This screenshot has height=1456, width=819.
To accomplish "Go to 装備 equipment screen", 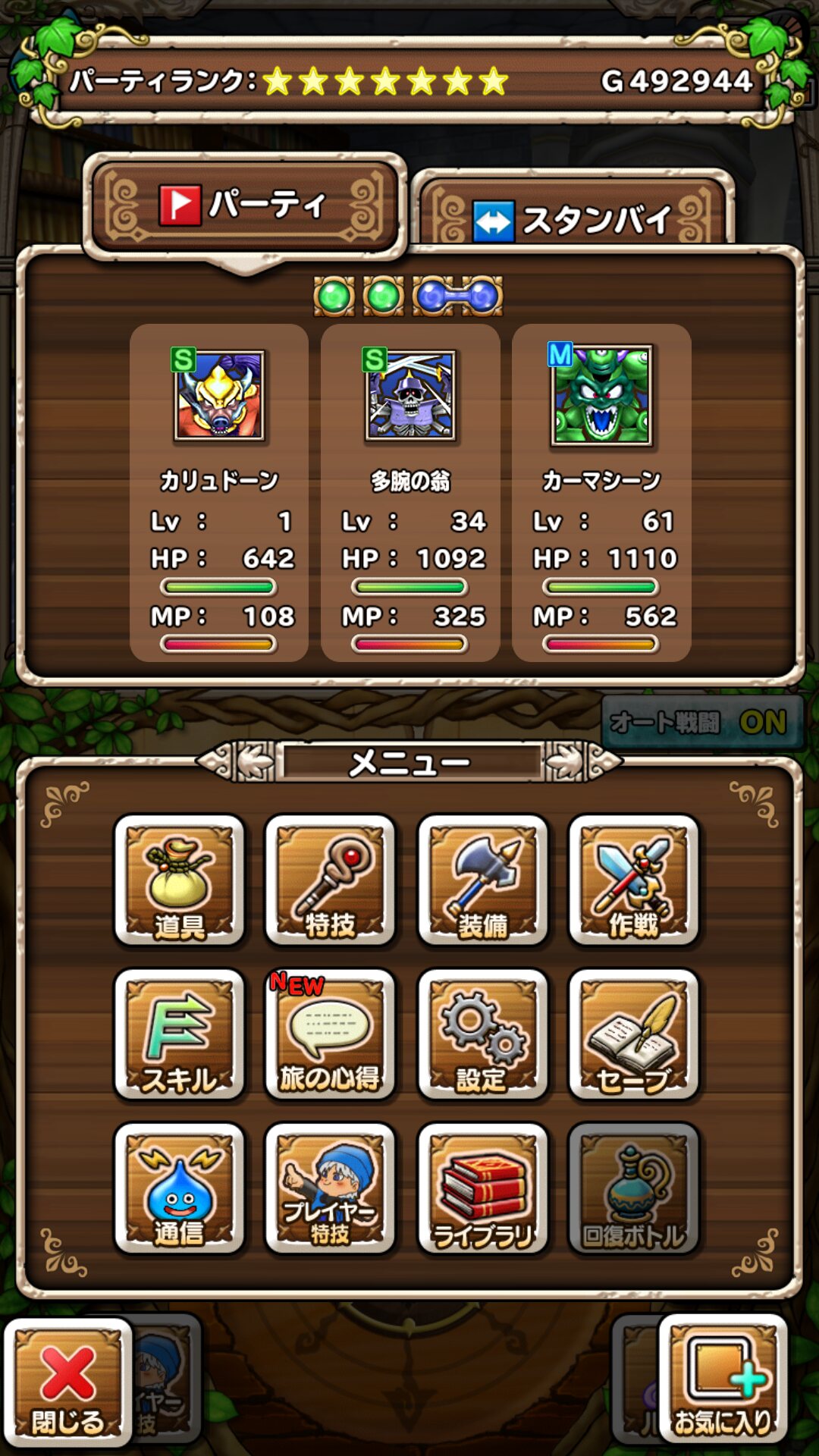I will tap(482, 881).
